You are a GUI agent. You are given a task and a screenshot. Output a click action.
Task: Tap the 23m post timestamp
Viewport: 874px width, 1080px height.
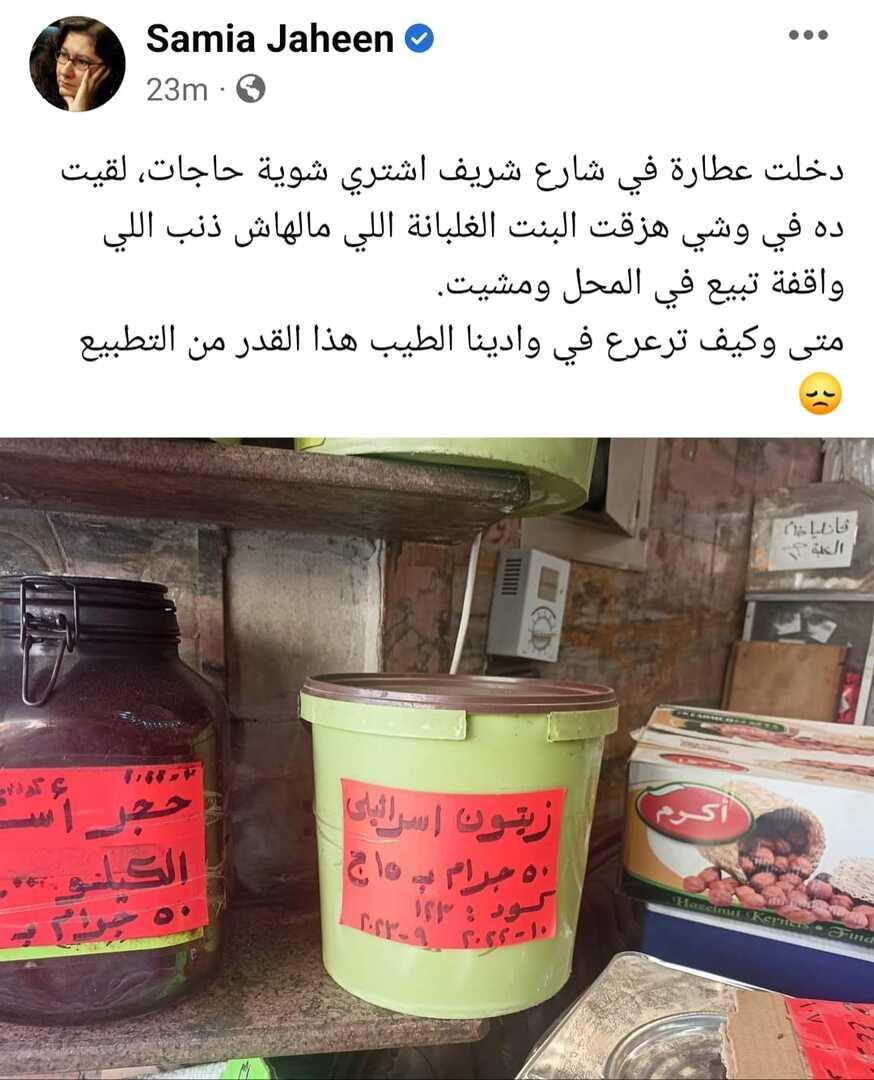tap(177, 90)
